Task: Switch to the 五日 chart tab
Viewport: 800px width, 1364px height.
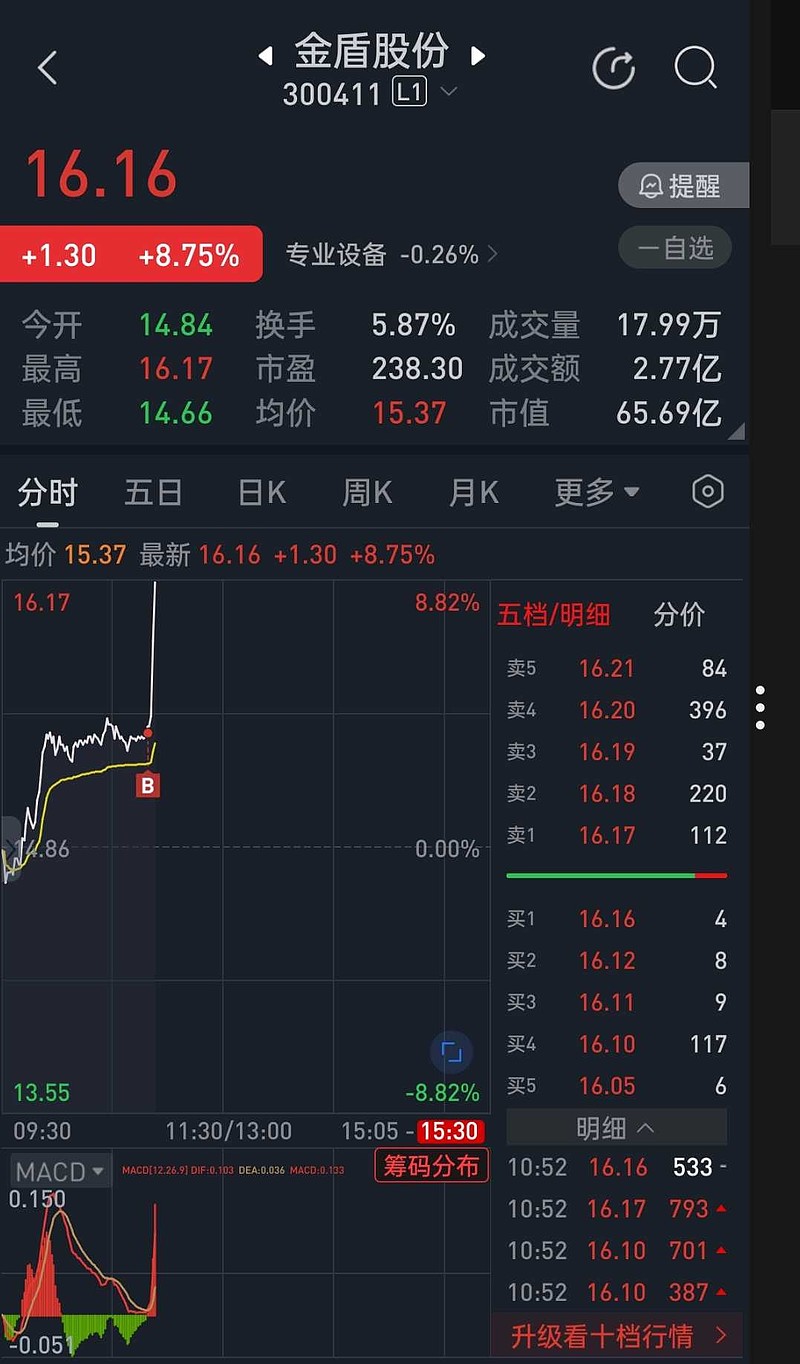Action: (x=153, y=492)
